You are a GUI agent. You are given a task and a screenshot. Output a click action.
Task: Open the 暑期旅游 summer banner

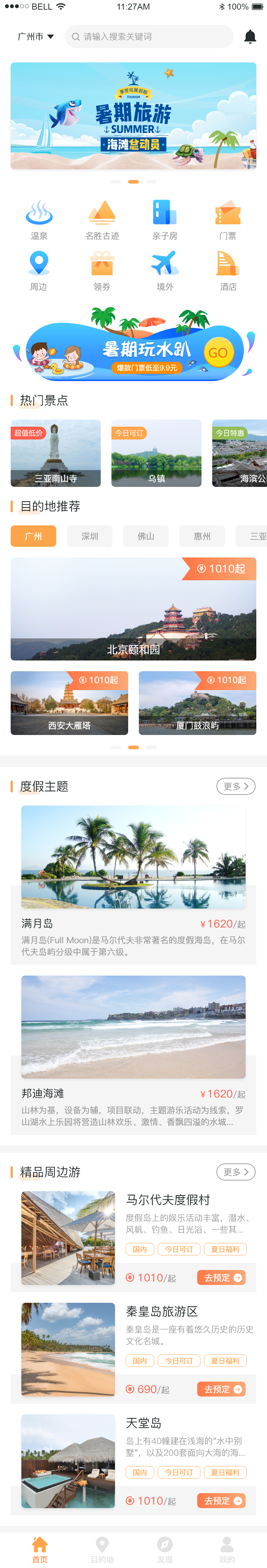click(133, 115)
